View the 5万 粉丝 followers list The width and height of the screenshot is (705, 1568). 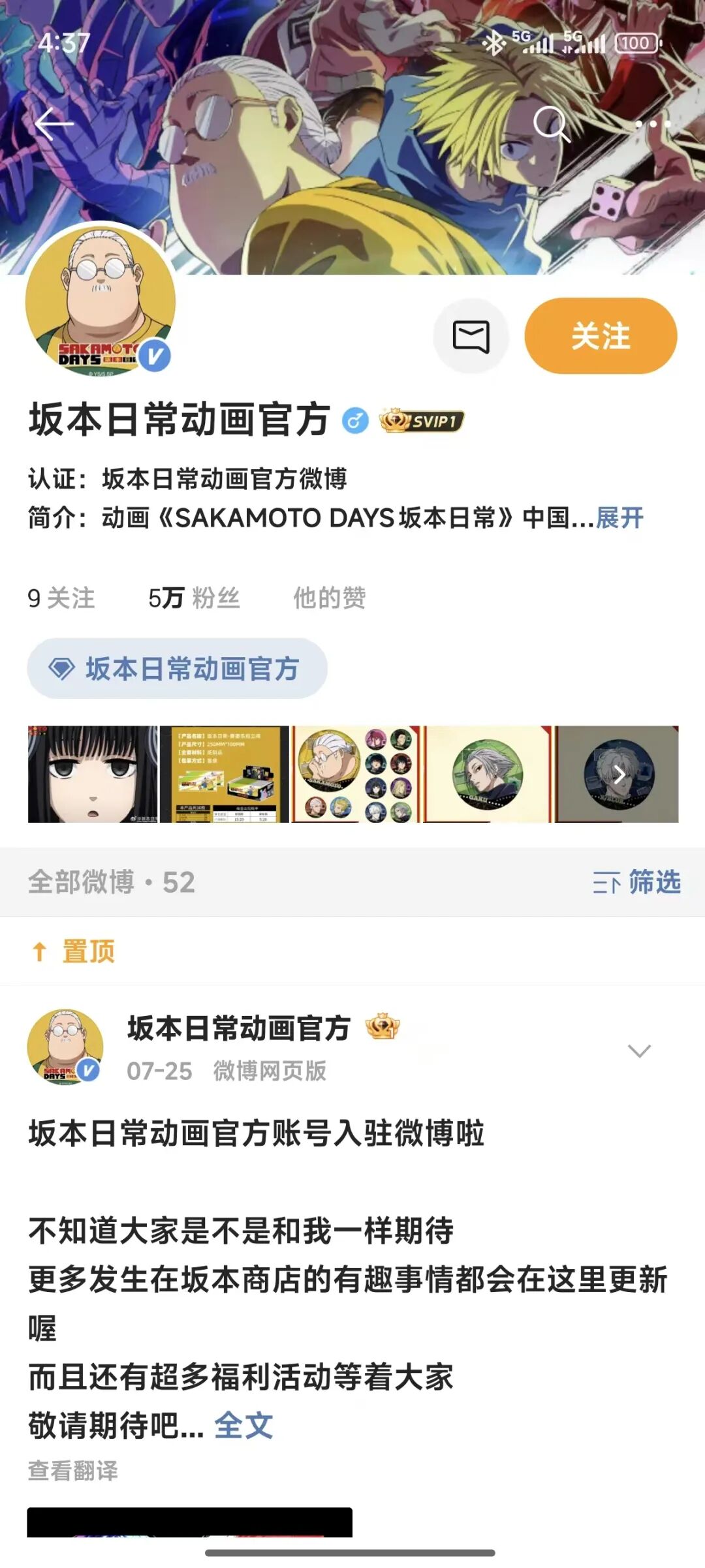pos(194,598)
